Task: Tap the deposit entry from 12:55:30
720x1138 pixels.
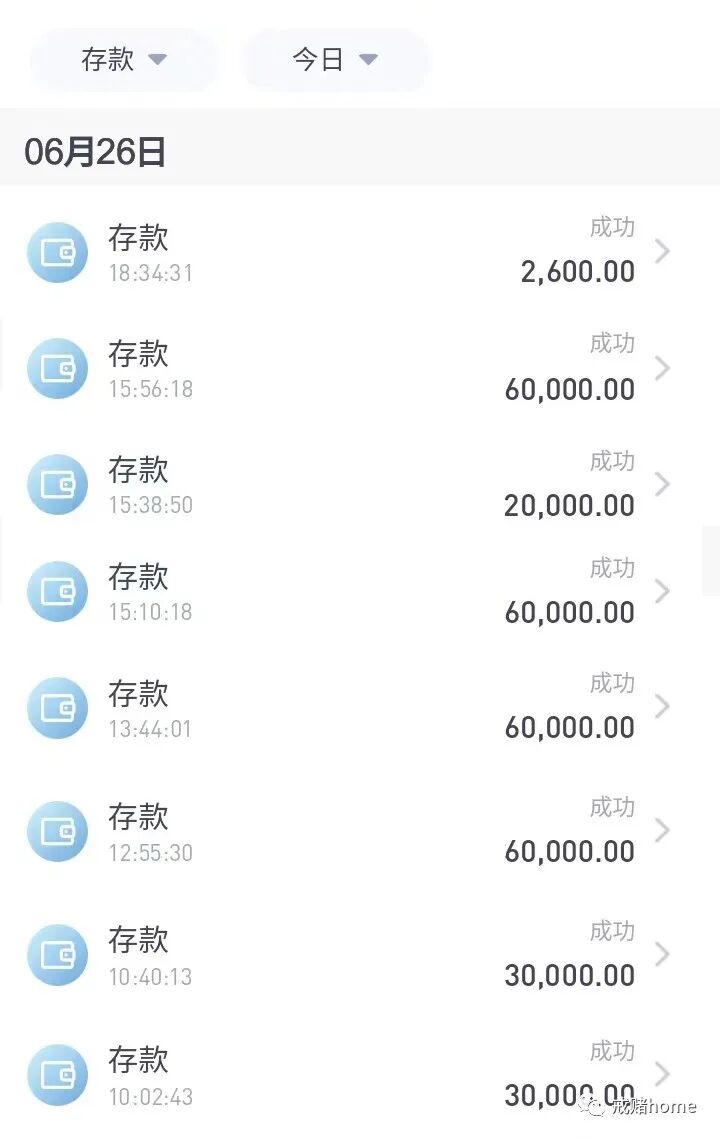Action: (x=360, y=832)
